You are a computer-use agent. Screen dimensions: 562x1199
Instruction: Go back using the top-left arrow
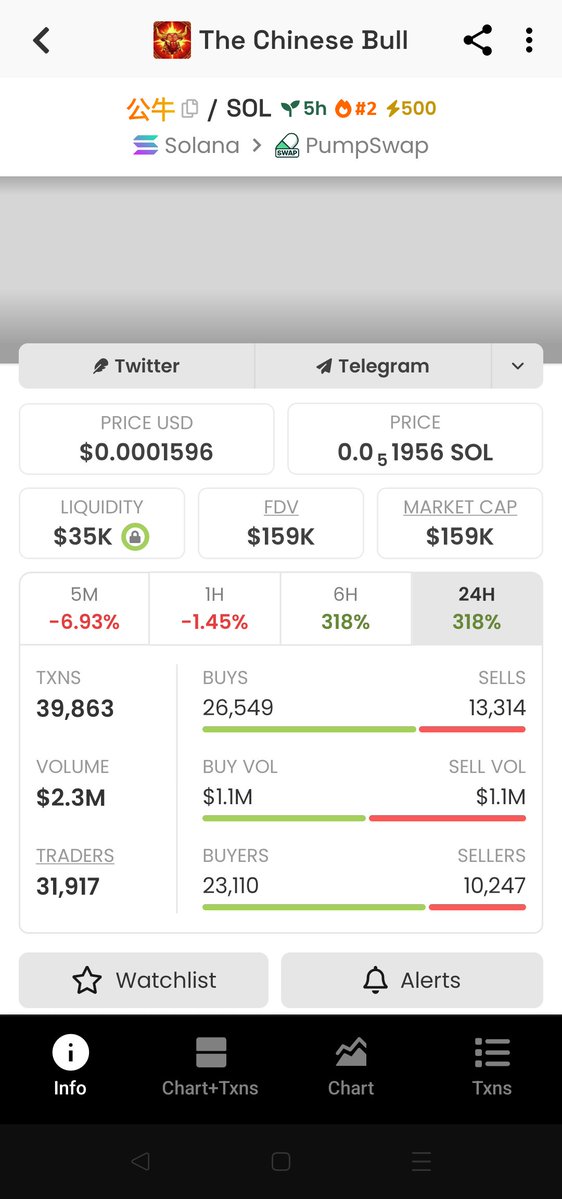coord(41,41)
